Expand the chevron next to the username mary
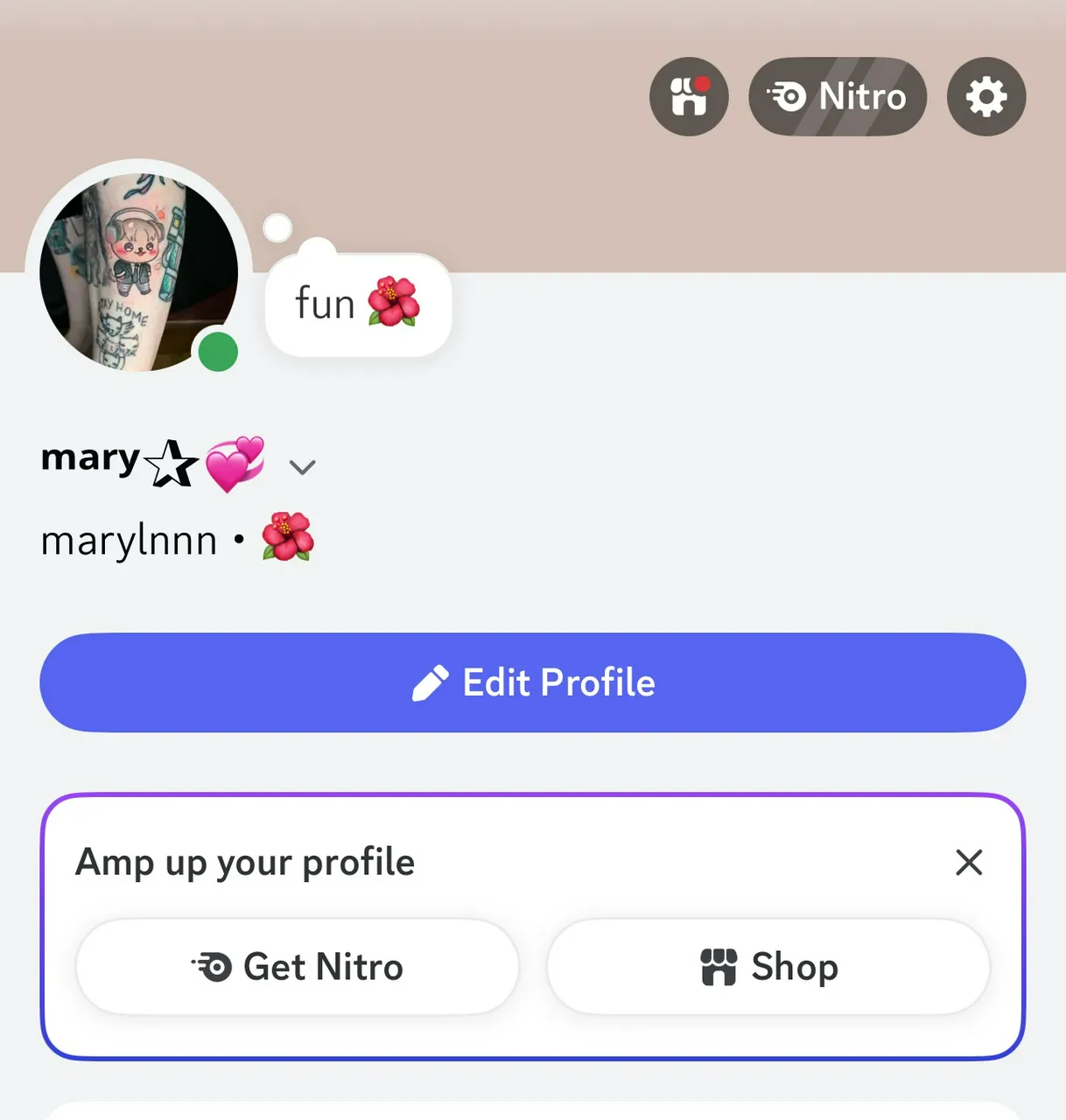 302,467
